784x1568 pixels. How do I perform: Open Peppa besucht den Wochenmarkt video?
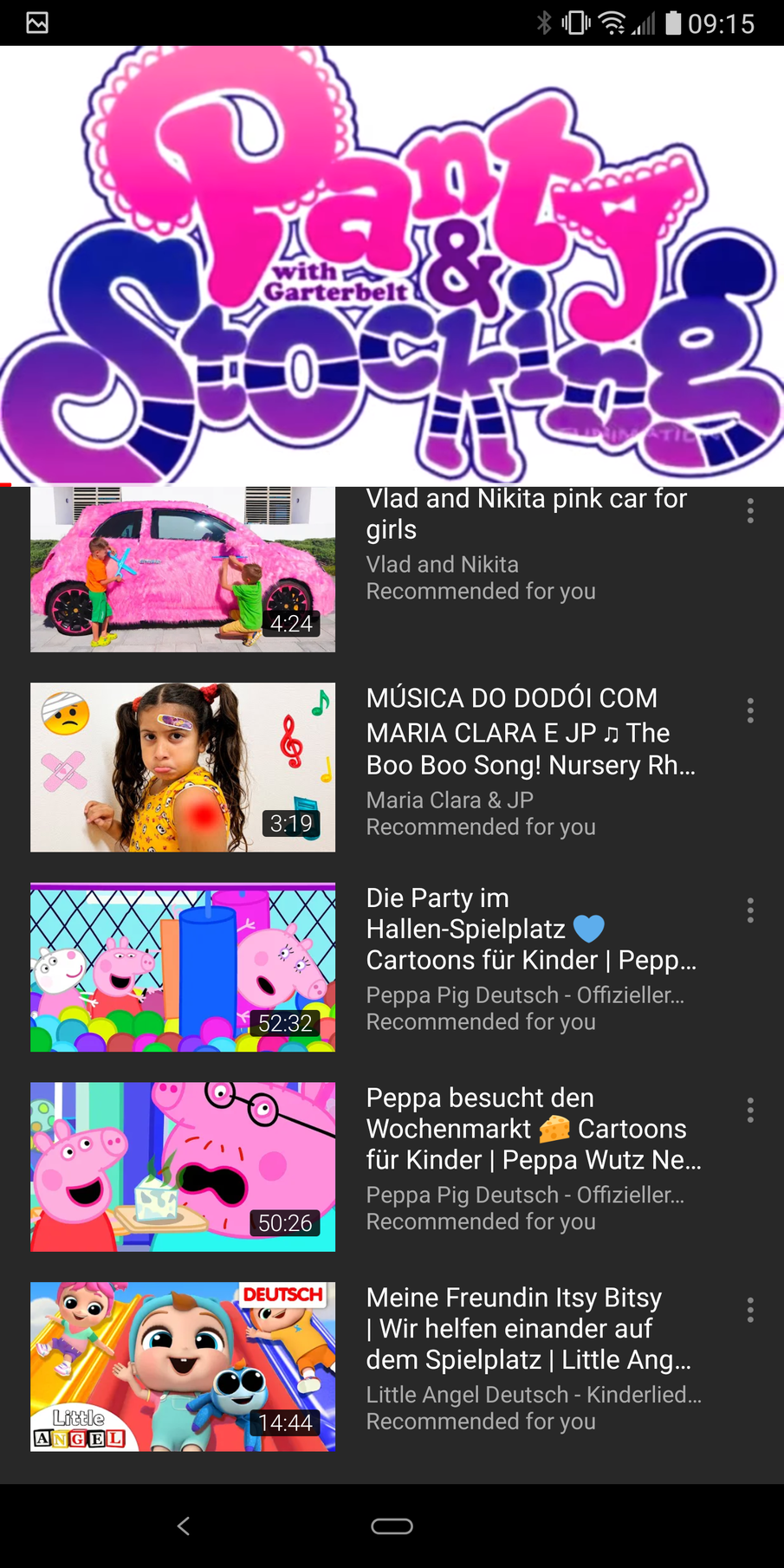click(x=183, y=1167)
